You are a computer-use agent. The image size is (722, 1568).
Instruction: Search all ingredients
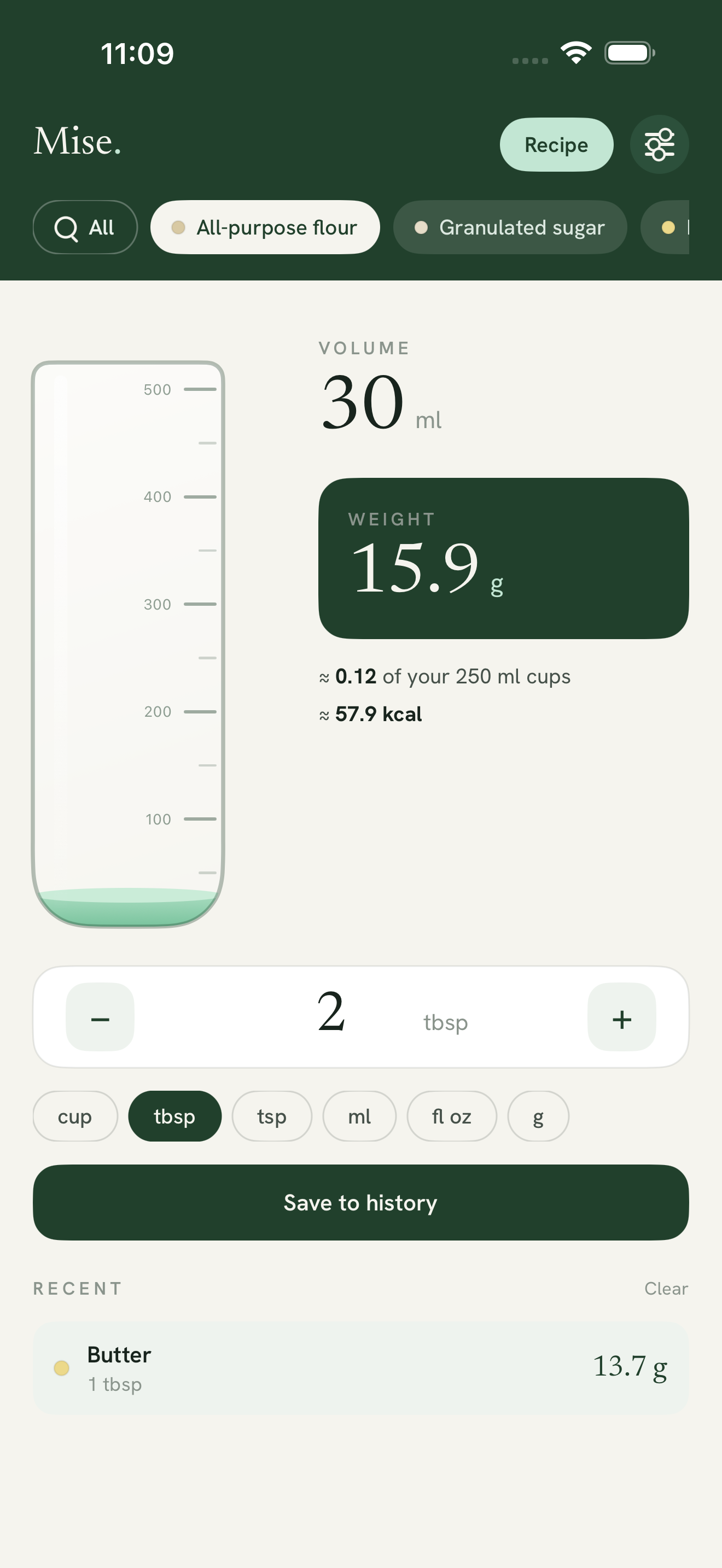coord(85,227)
